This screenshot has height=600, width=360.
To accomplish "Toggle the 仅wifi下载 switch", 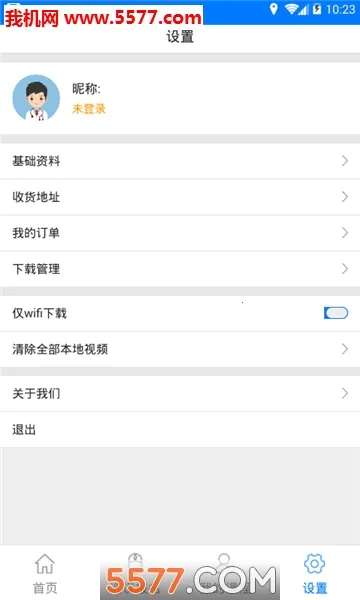I will pos(336,313).
